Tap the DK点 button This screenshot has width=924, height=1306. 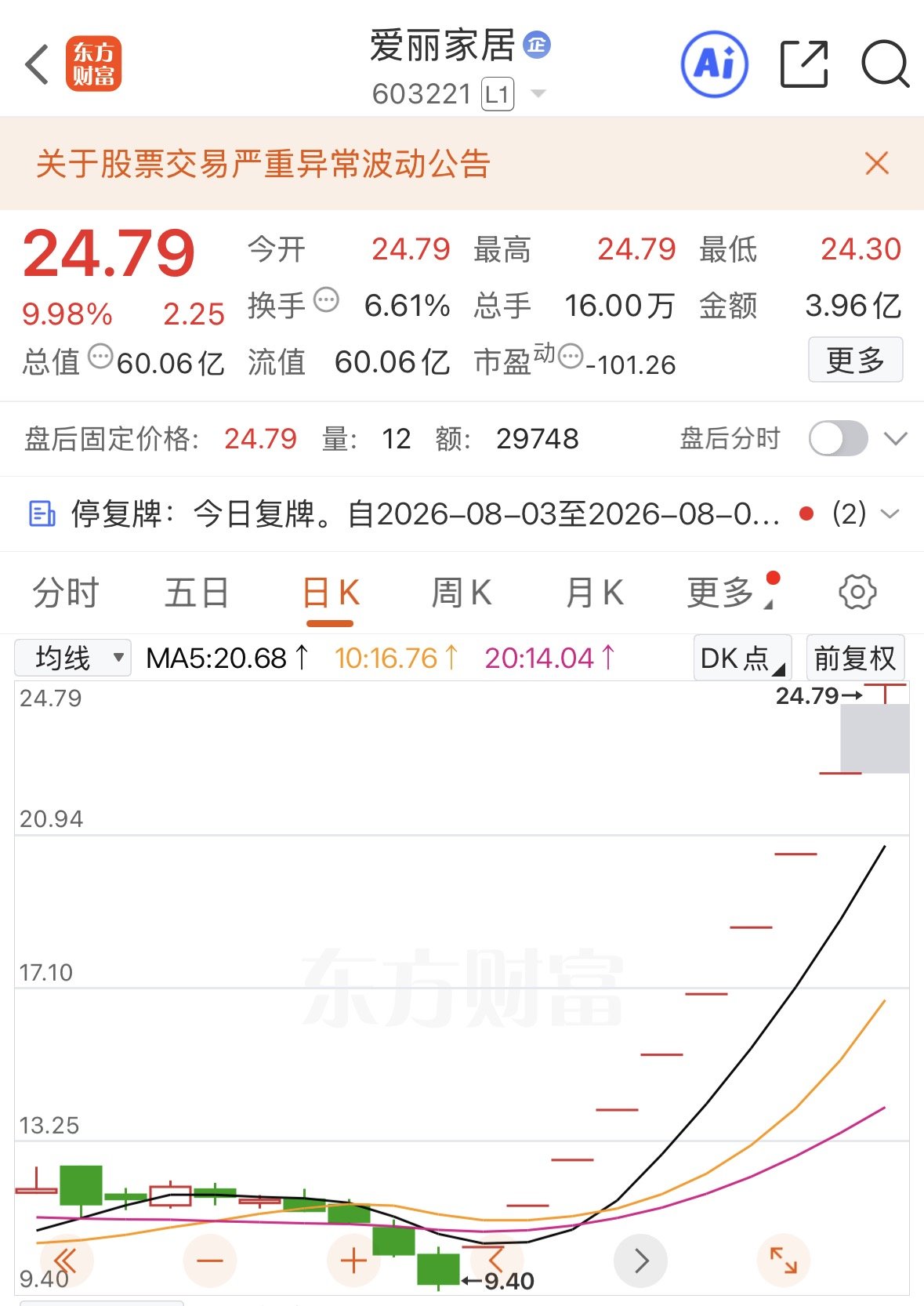[742, 658]
